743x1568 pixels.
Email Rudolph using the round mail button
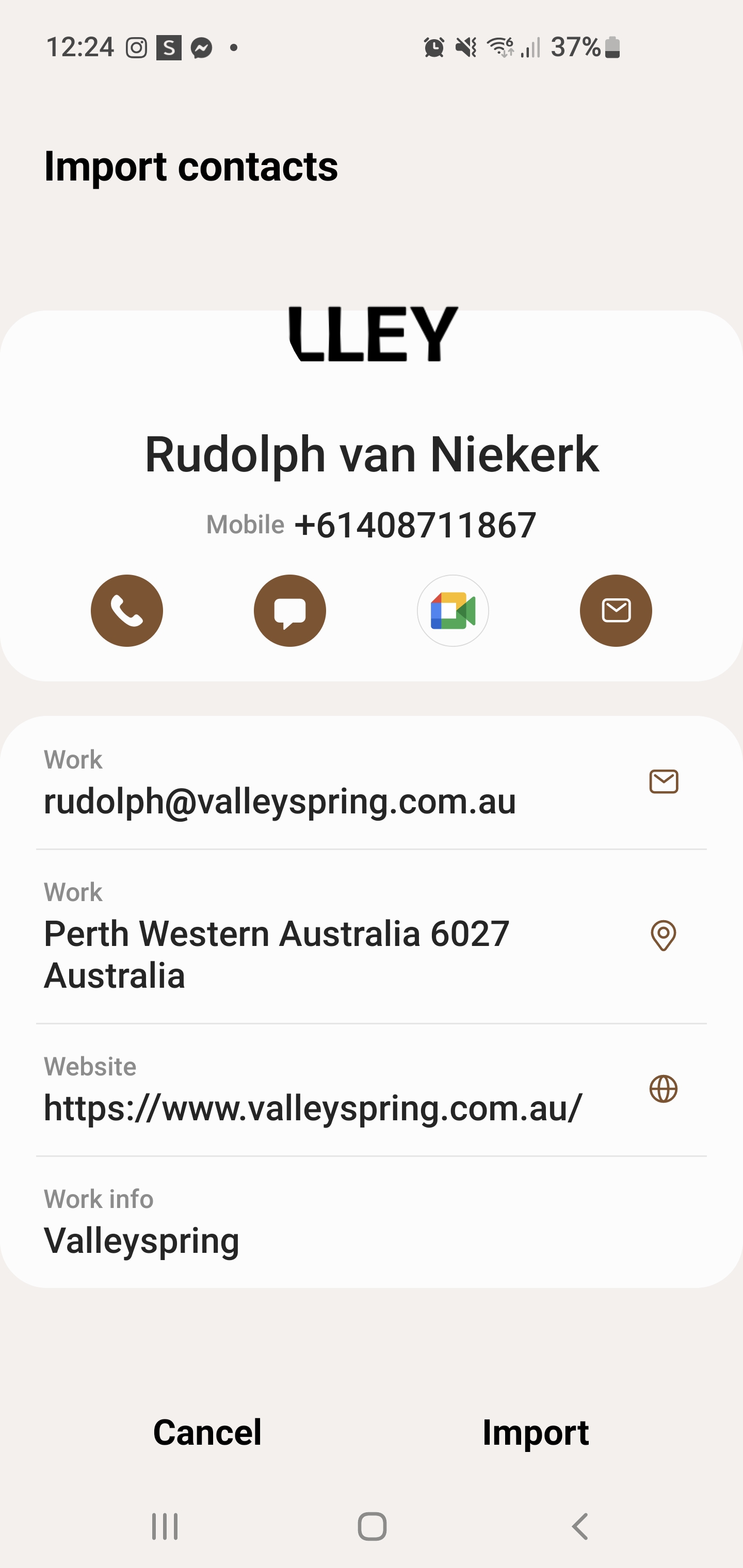(616, 611)
